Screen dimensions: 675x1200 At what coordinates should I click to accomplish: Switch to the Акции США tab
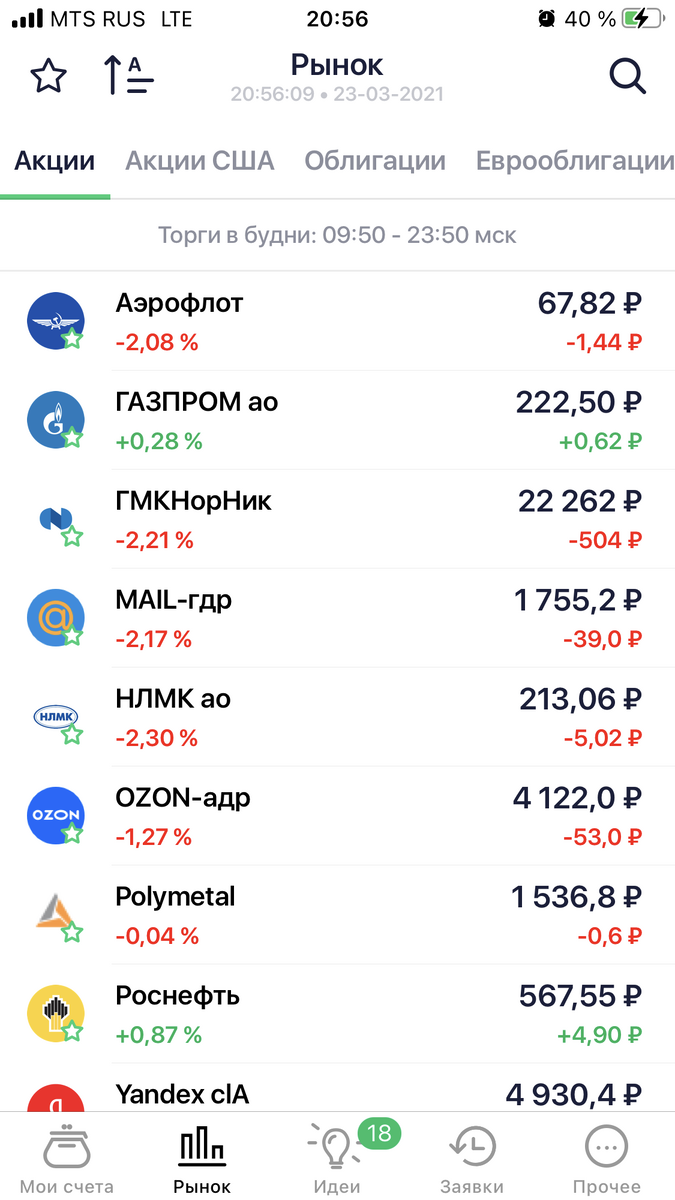199,161
